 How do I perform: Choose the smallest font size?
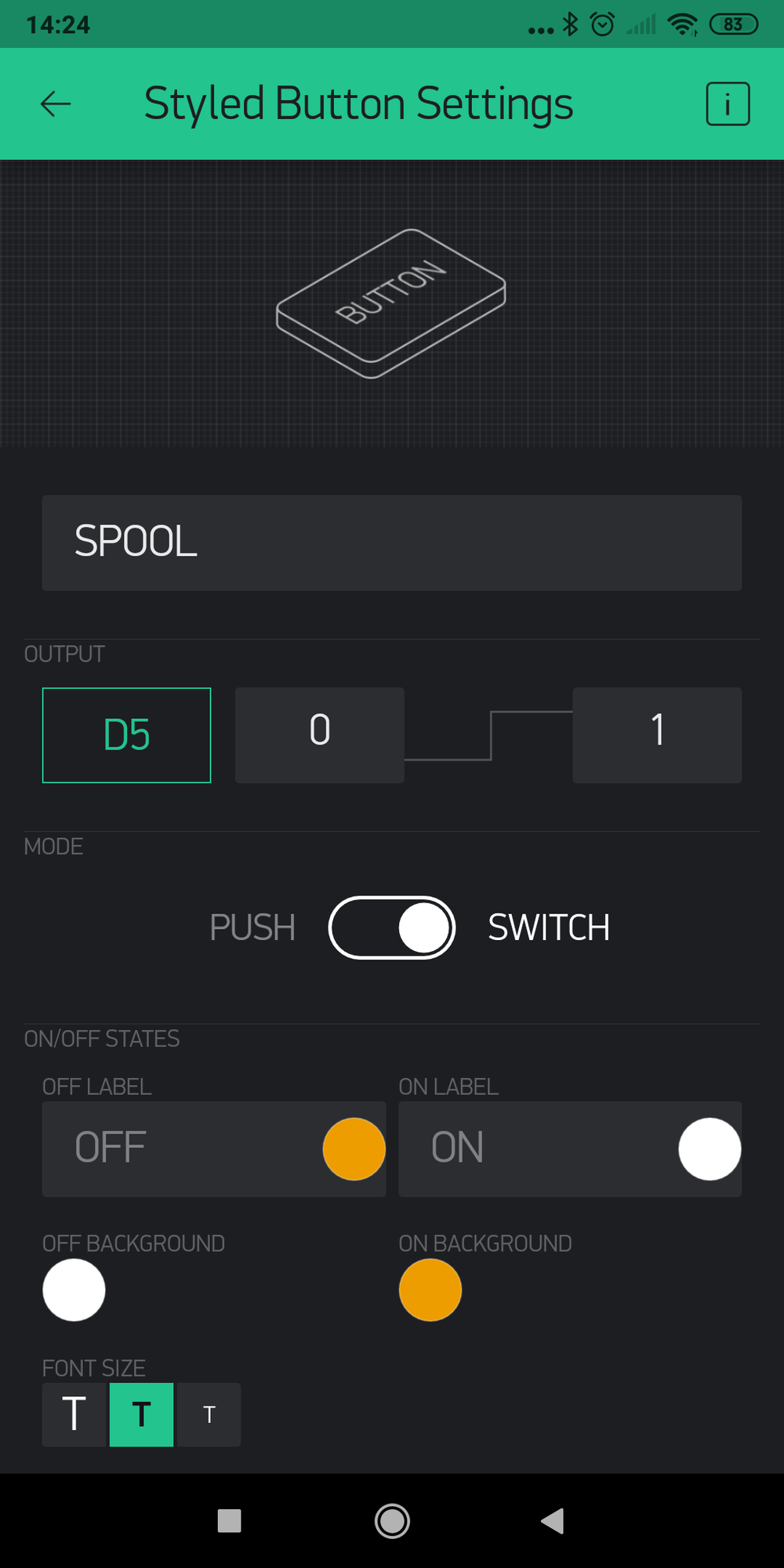pos(209,1414)
